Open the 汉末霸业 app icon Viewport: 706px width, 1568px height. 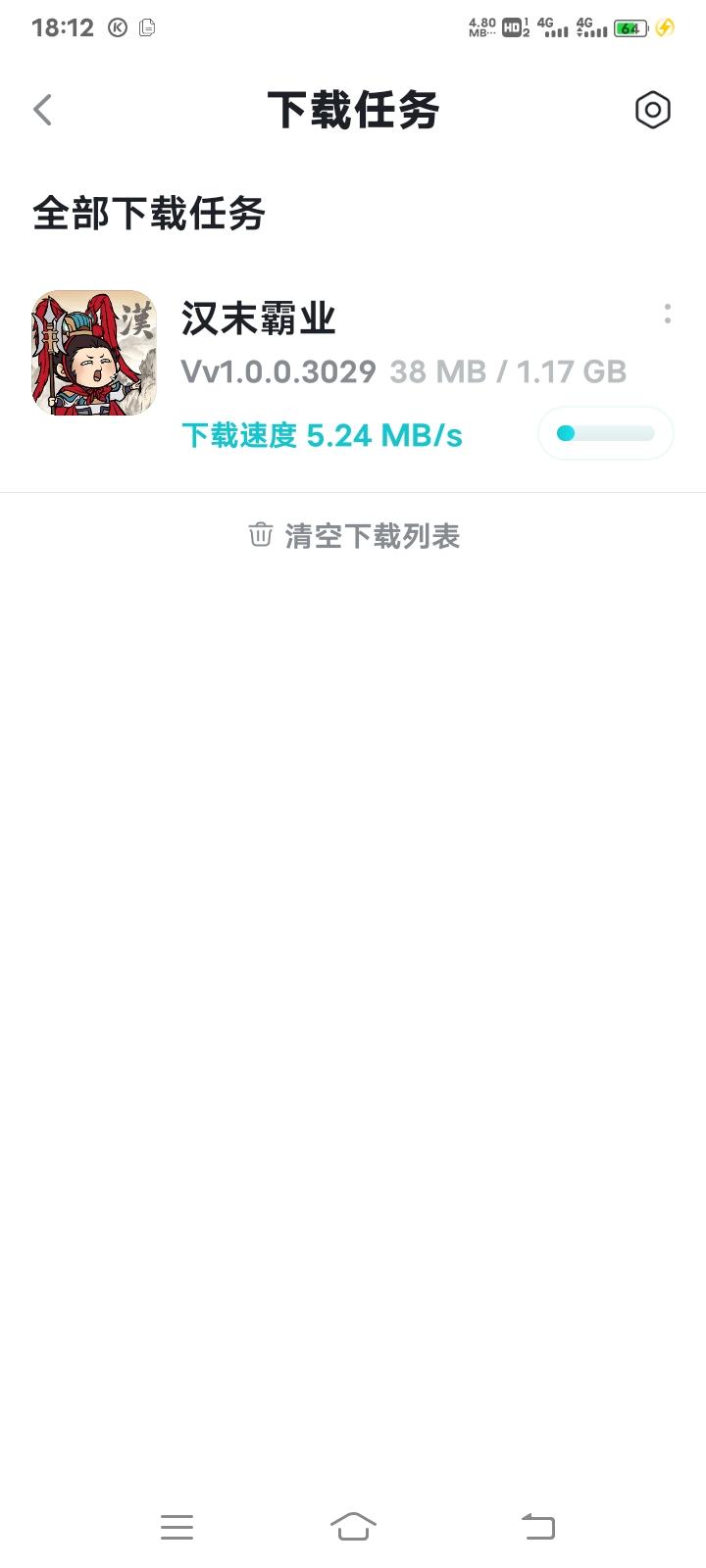pos(94,353)
